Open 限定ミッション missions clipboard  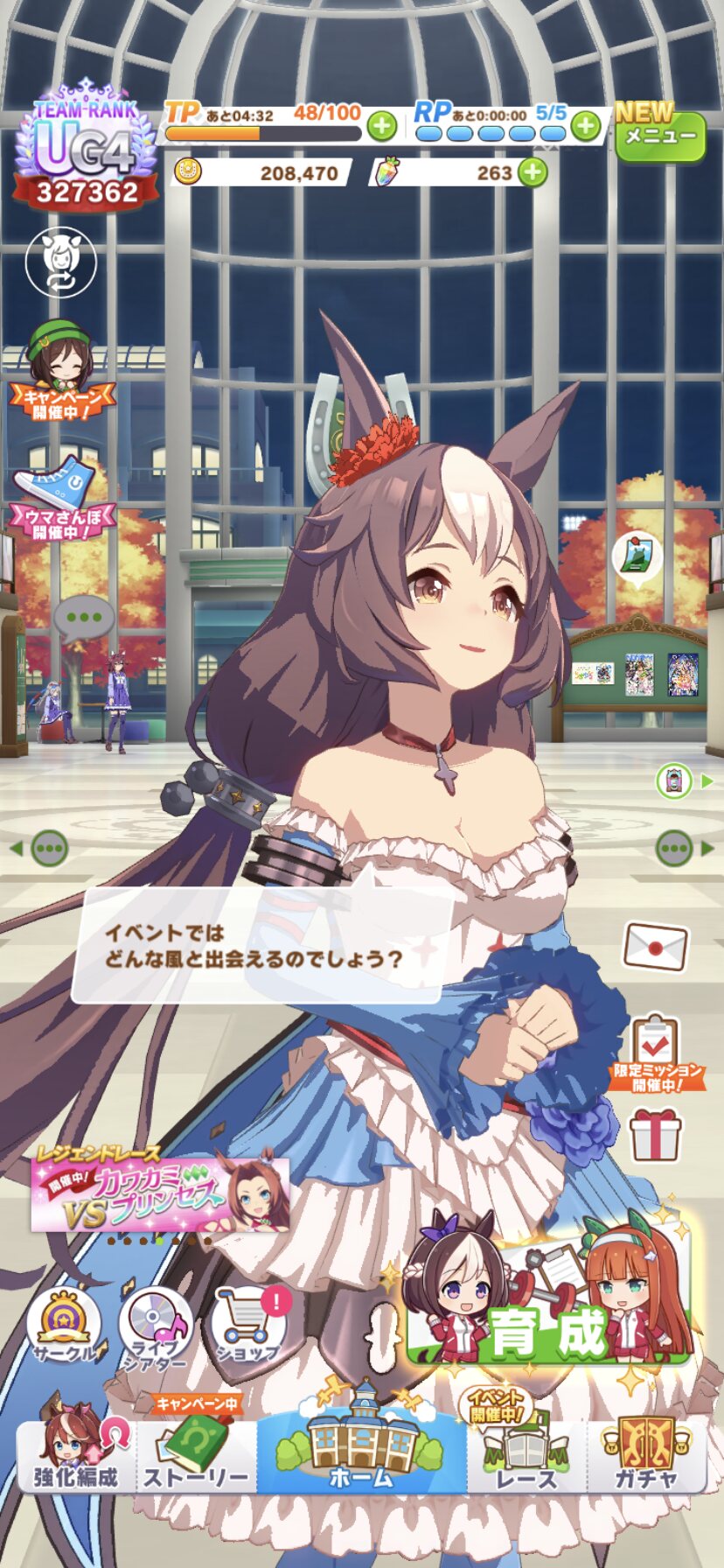tap(657, 1051)
